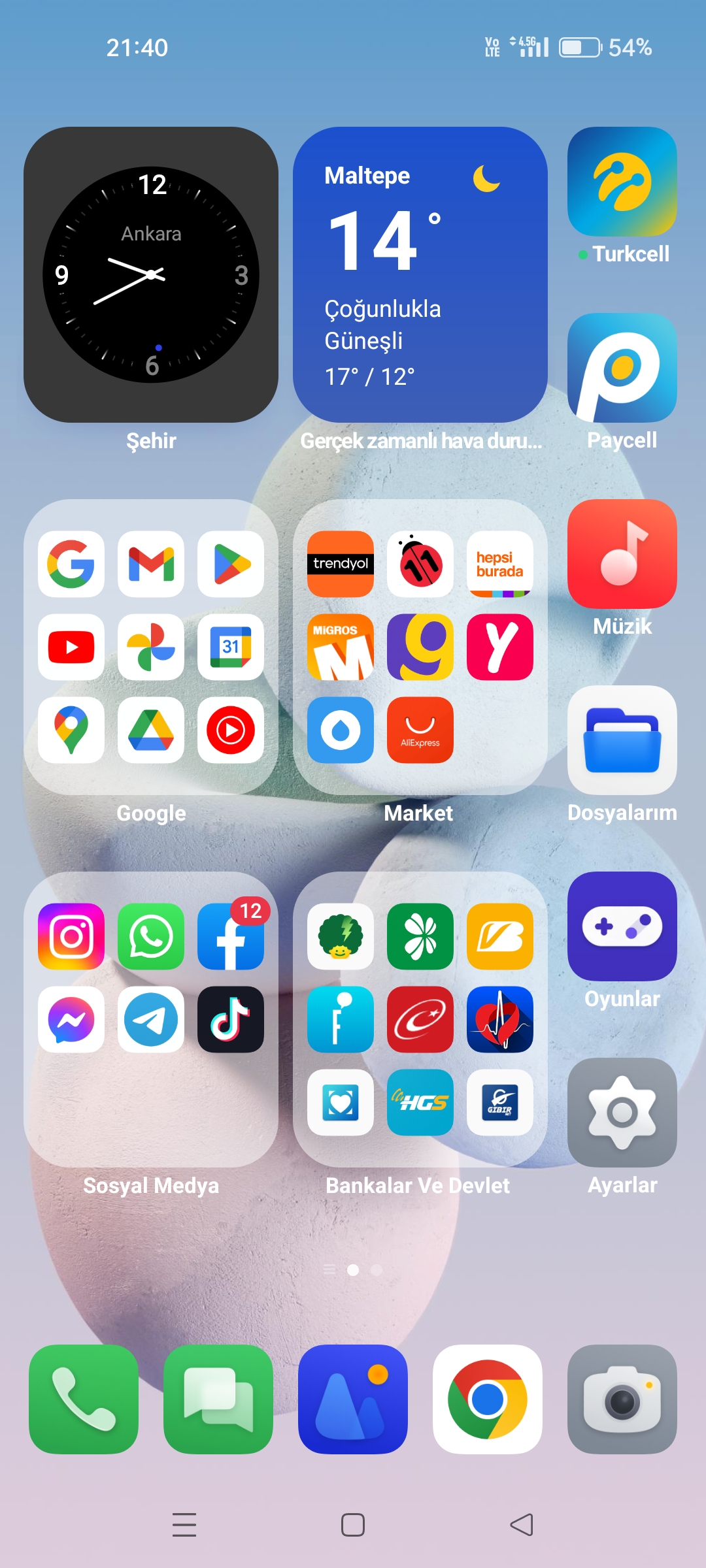
Task: Launch Trendyol from the Market folder
Action: click(341, 564)
